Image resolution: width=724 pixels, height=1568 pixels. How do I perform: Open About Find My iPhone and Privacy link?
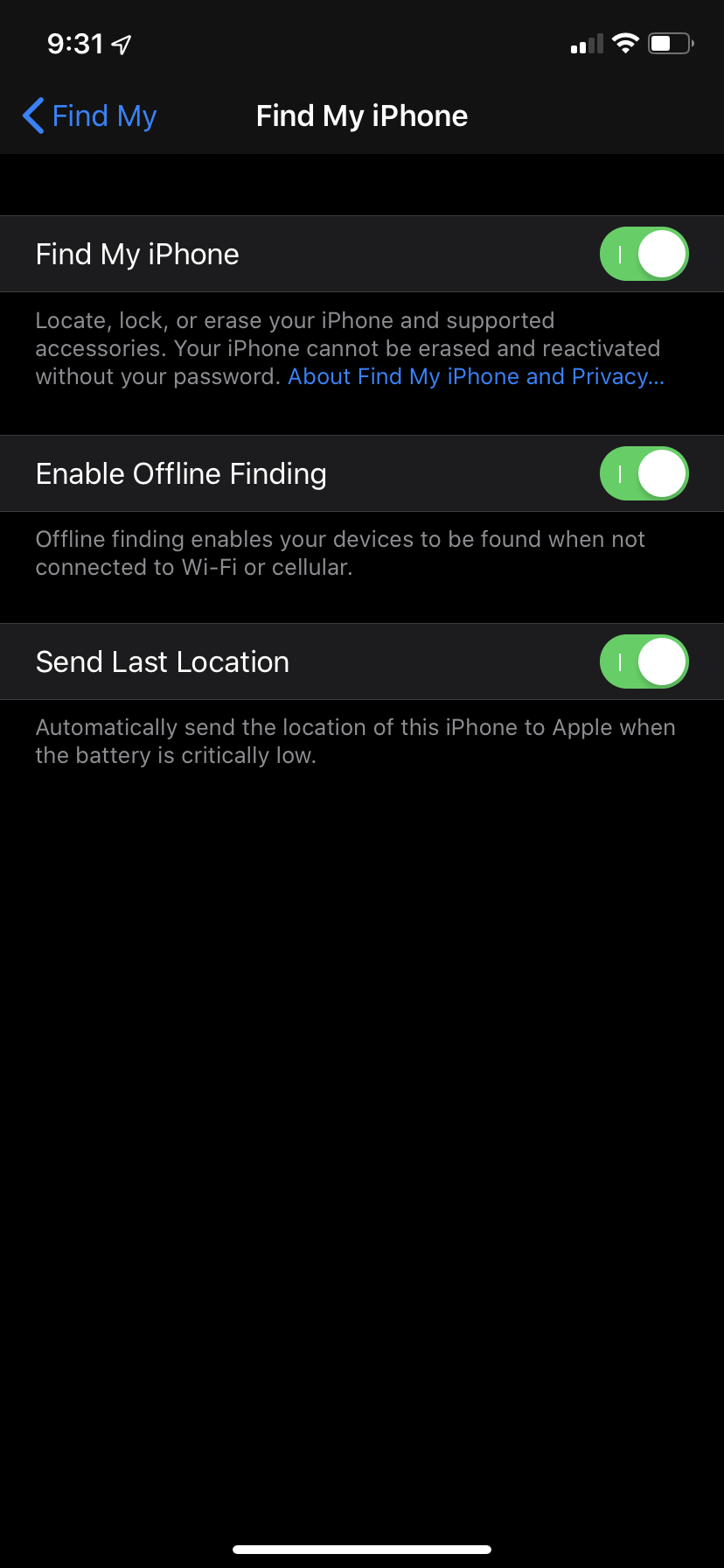pyautogui.click(x=477, y=376)
